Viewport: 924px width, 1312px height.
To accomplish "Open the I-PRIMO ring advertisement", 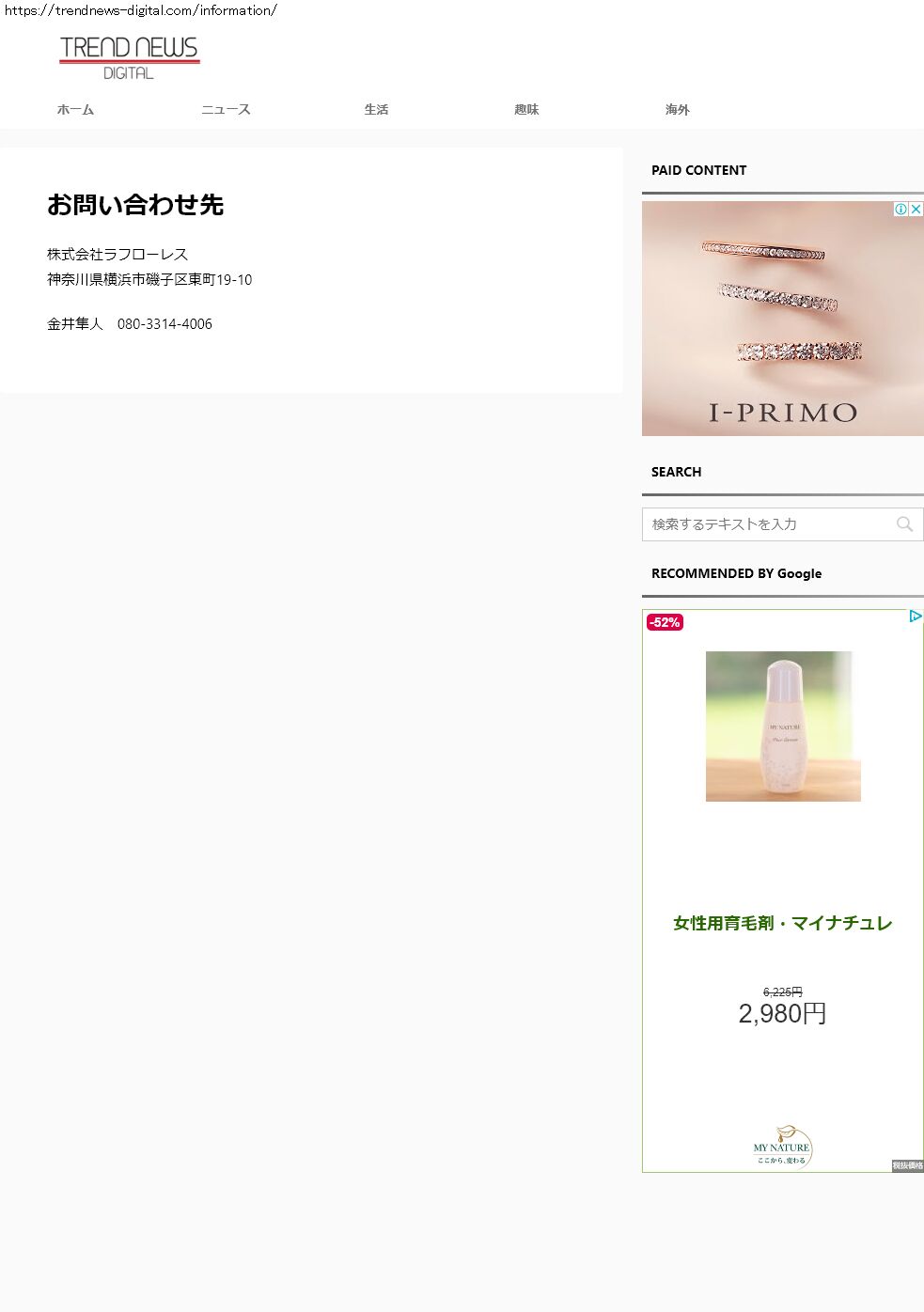I will tap(783, 319).
